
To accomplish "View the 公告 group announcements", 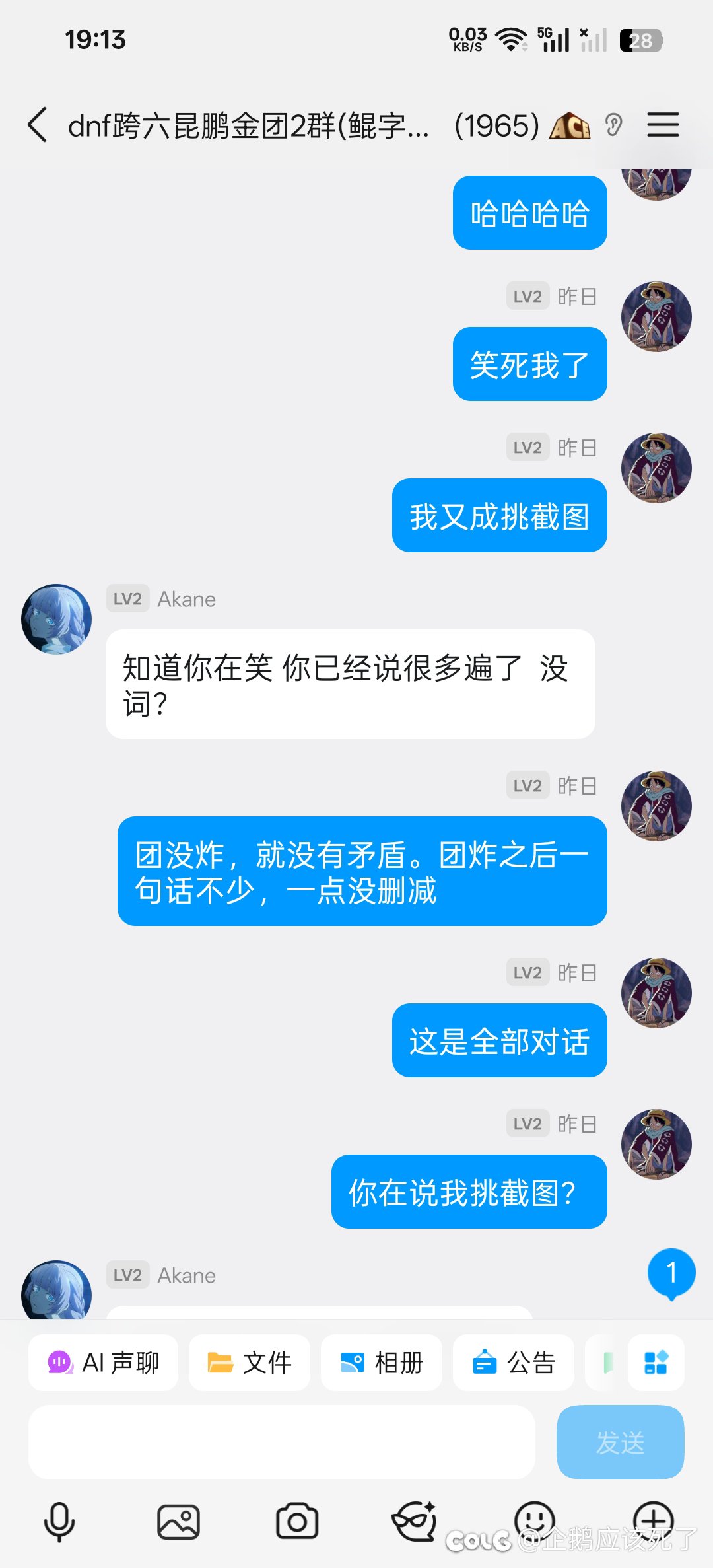I will coord(514,1363).
